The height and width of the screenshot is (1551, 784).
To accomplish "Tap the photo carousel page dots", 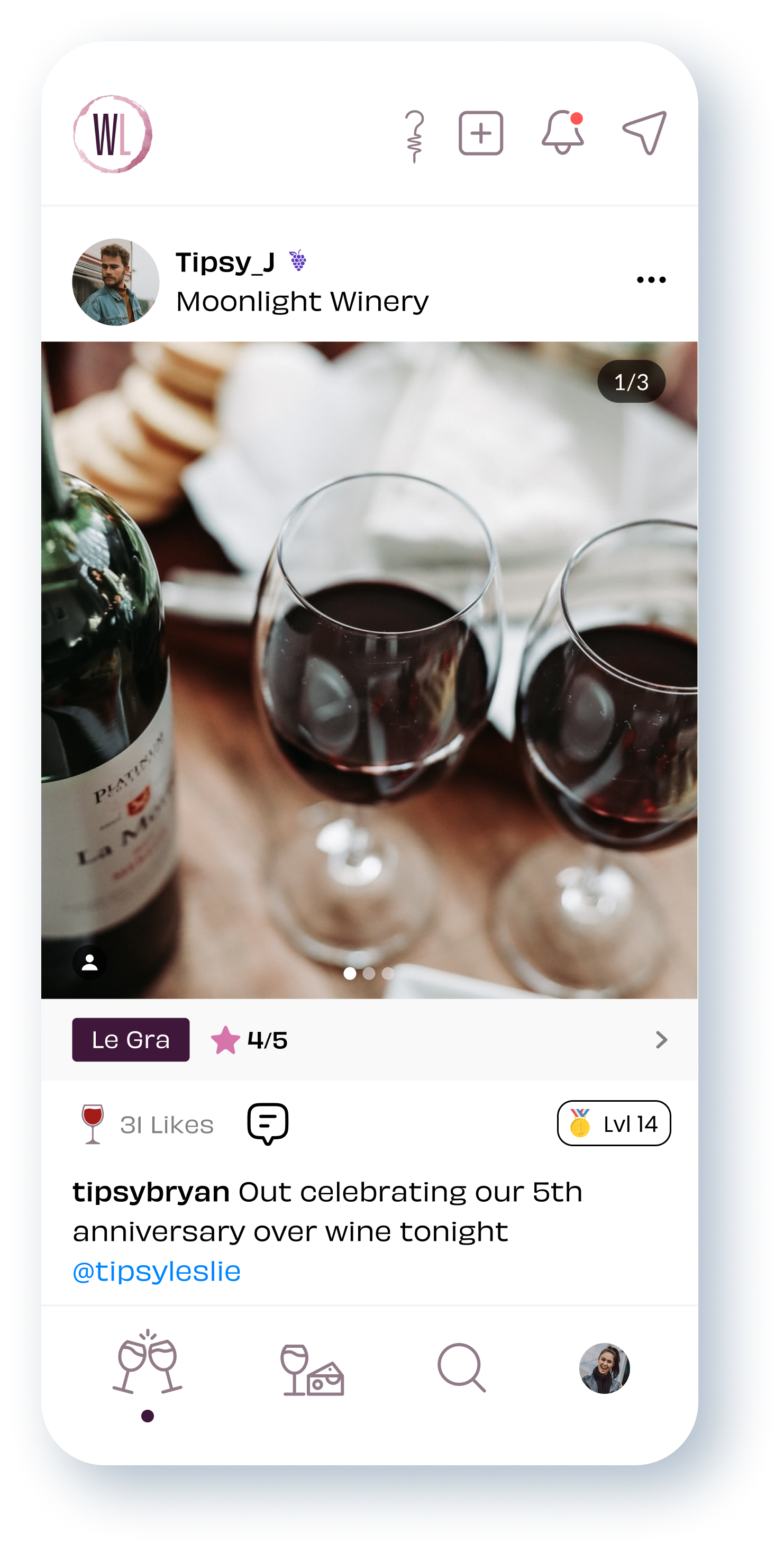I will [x=369, y=973].
